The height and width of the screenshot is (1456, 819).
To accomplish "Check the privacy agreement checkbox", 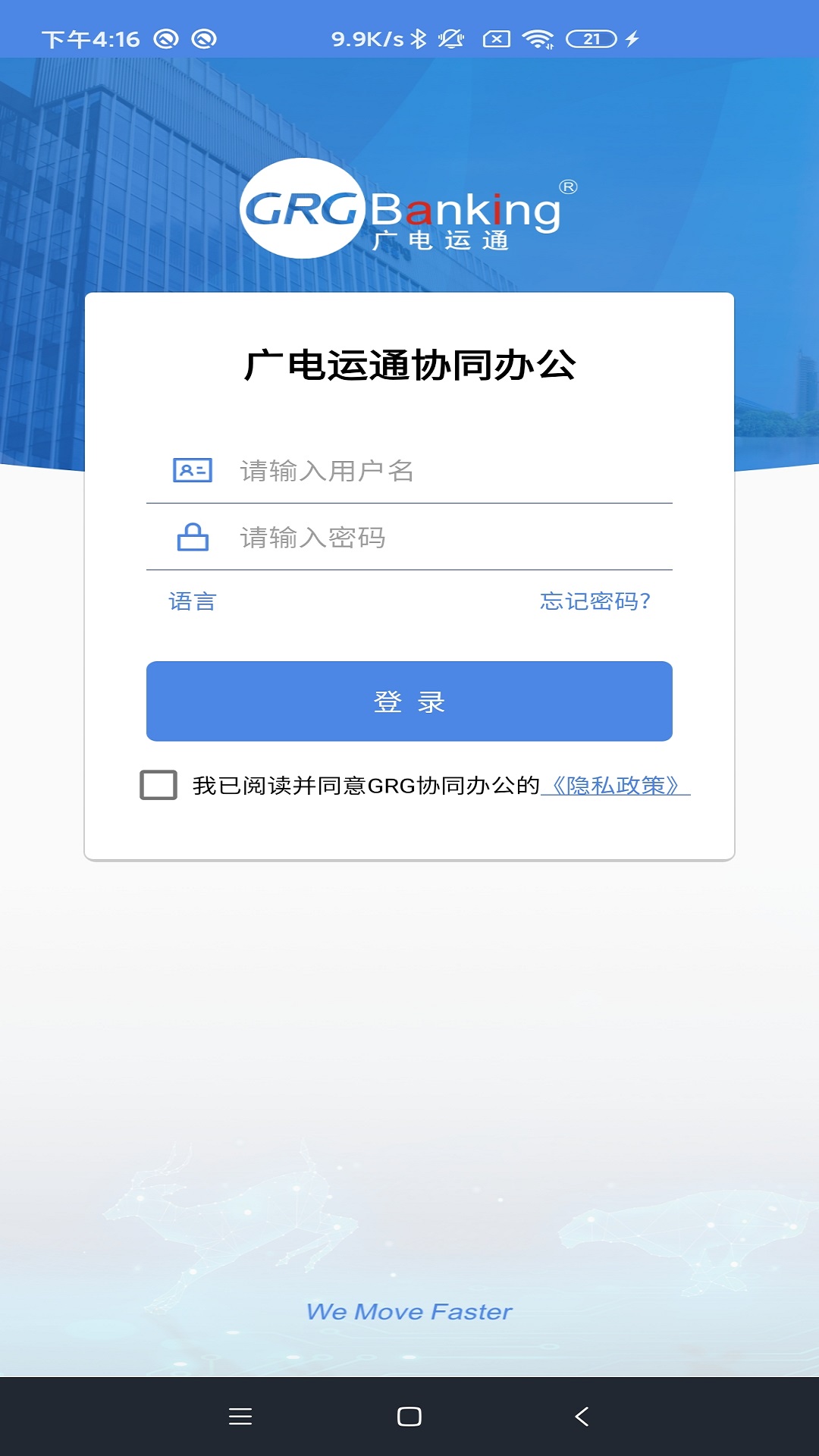I will click(158, 785).
